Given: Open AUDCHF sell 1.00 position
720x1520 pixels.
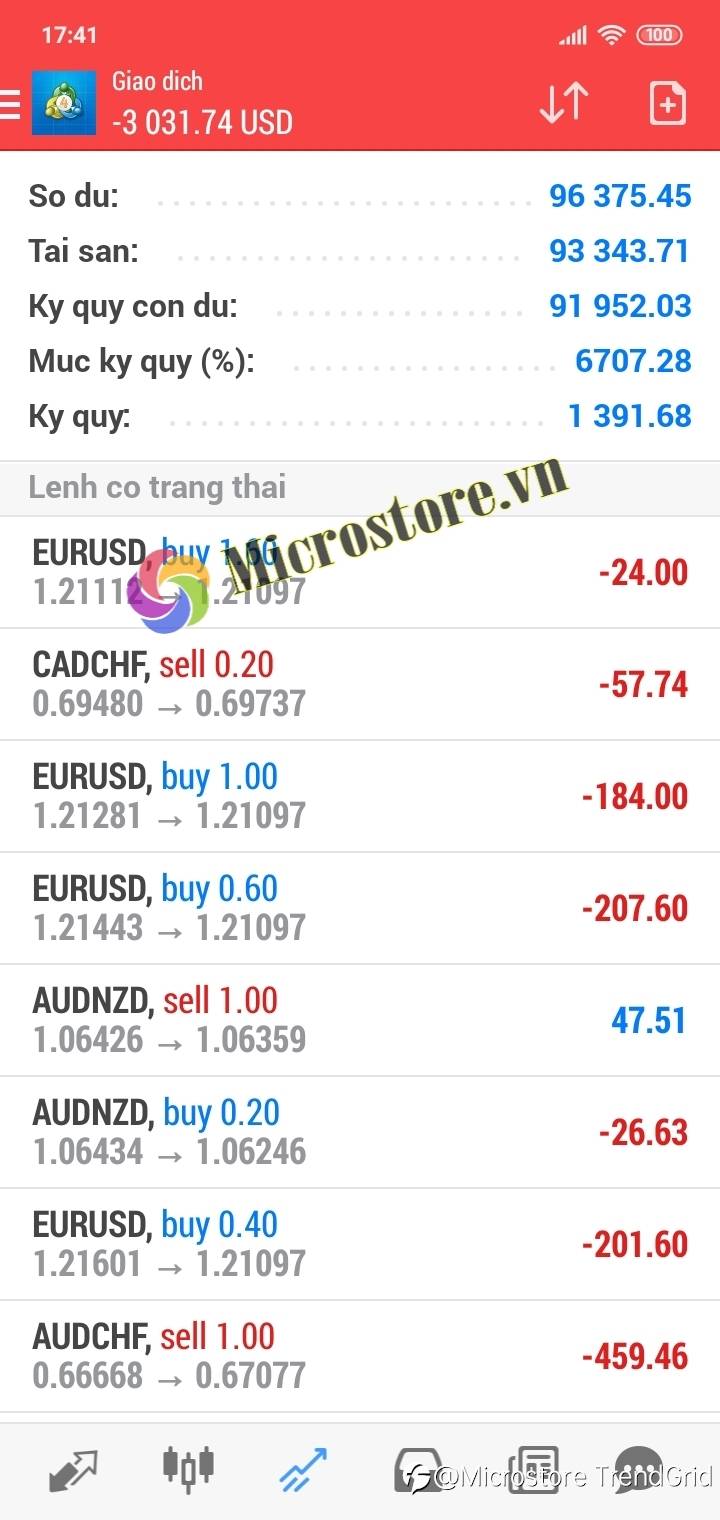Looking at the screenshot, I should click(x=360, y=1356).
